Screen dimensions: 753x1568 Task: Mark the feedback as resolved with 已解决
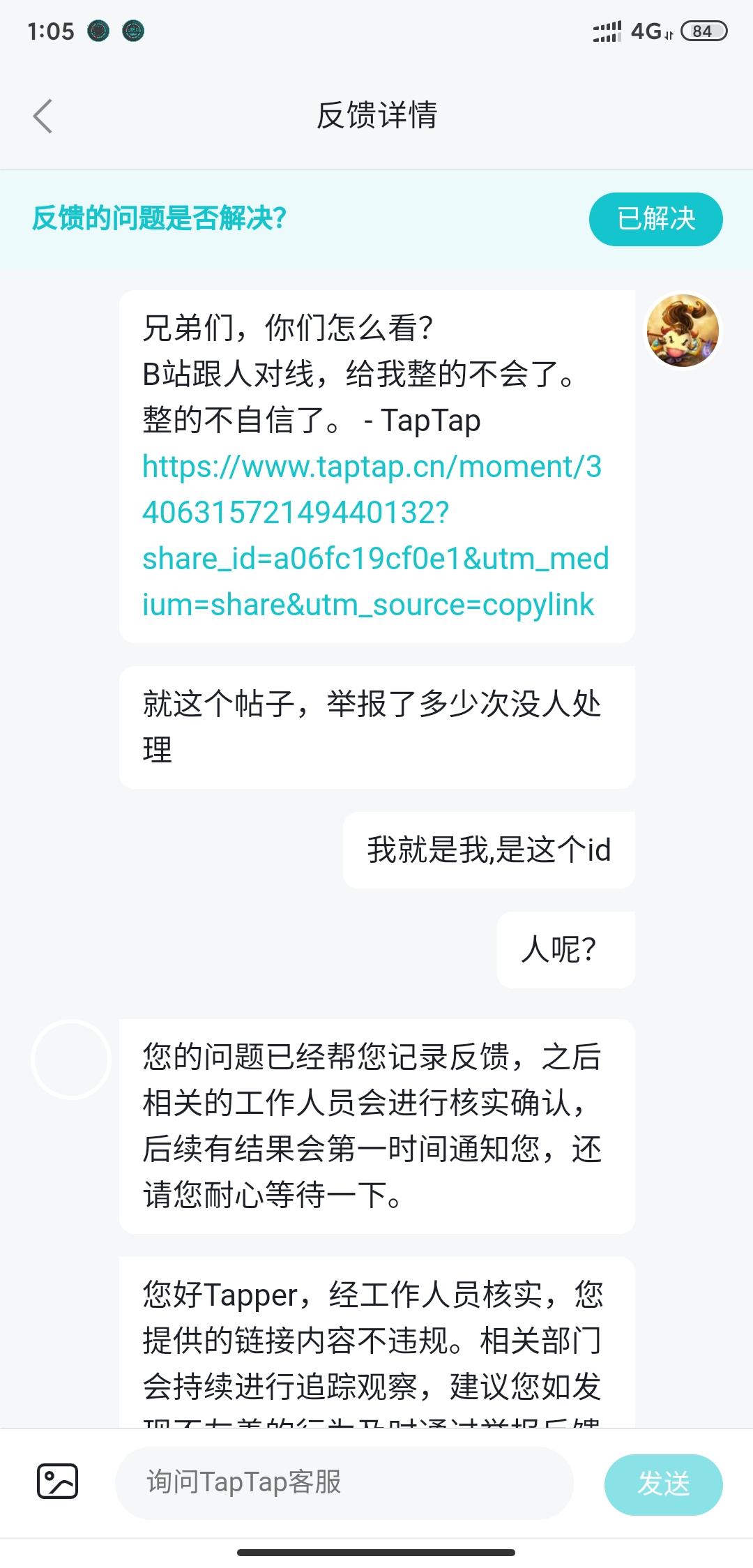point(655,219)
